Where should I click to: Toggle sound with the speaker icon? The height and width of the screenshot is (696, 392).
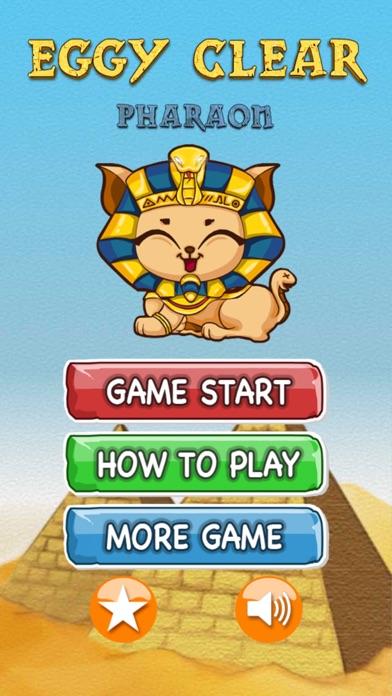268,609
